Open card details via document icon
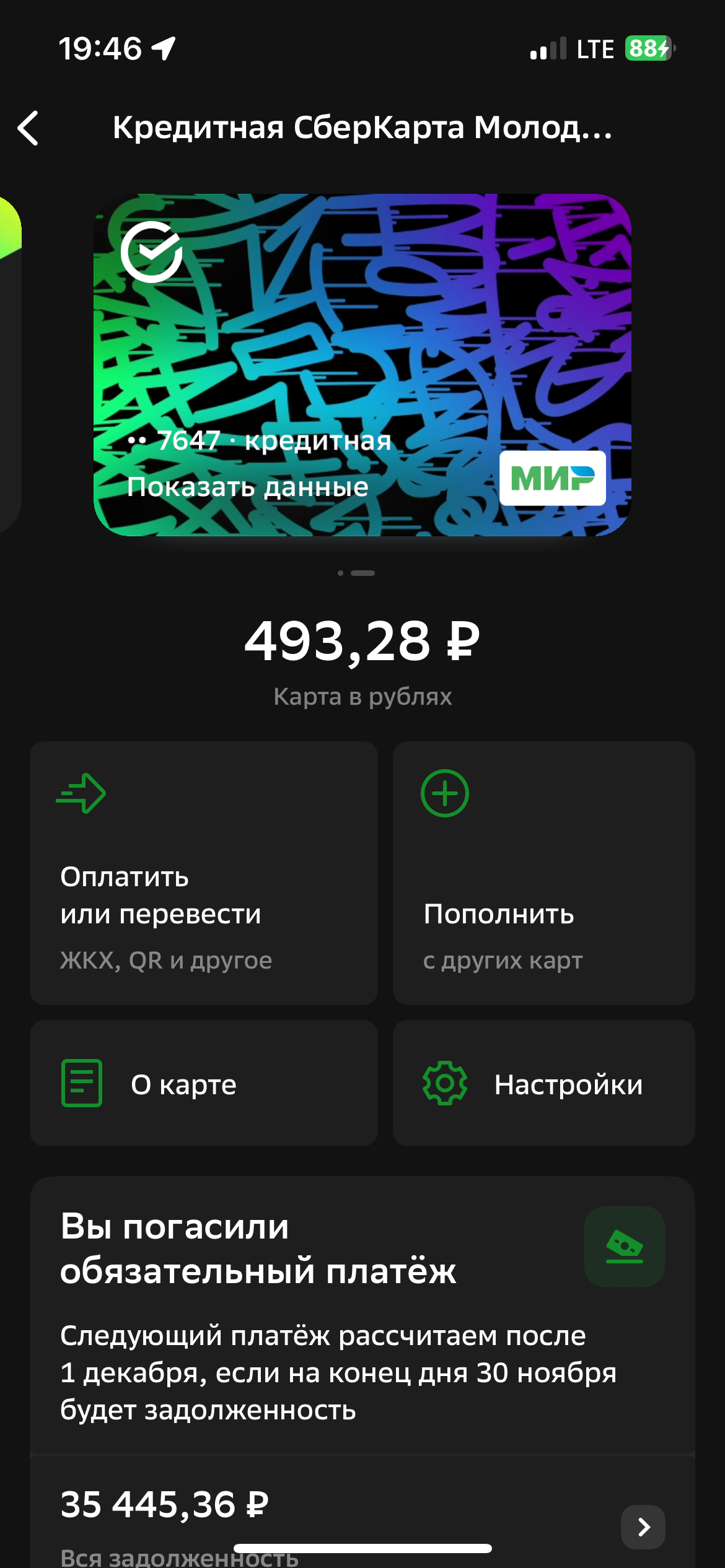725x1568 pixels. click(83, 1084)
